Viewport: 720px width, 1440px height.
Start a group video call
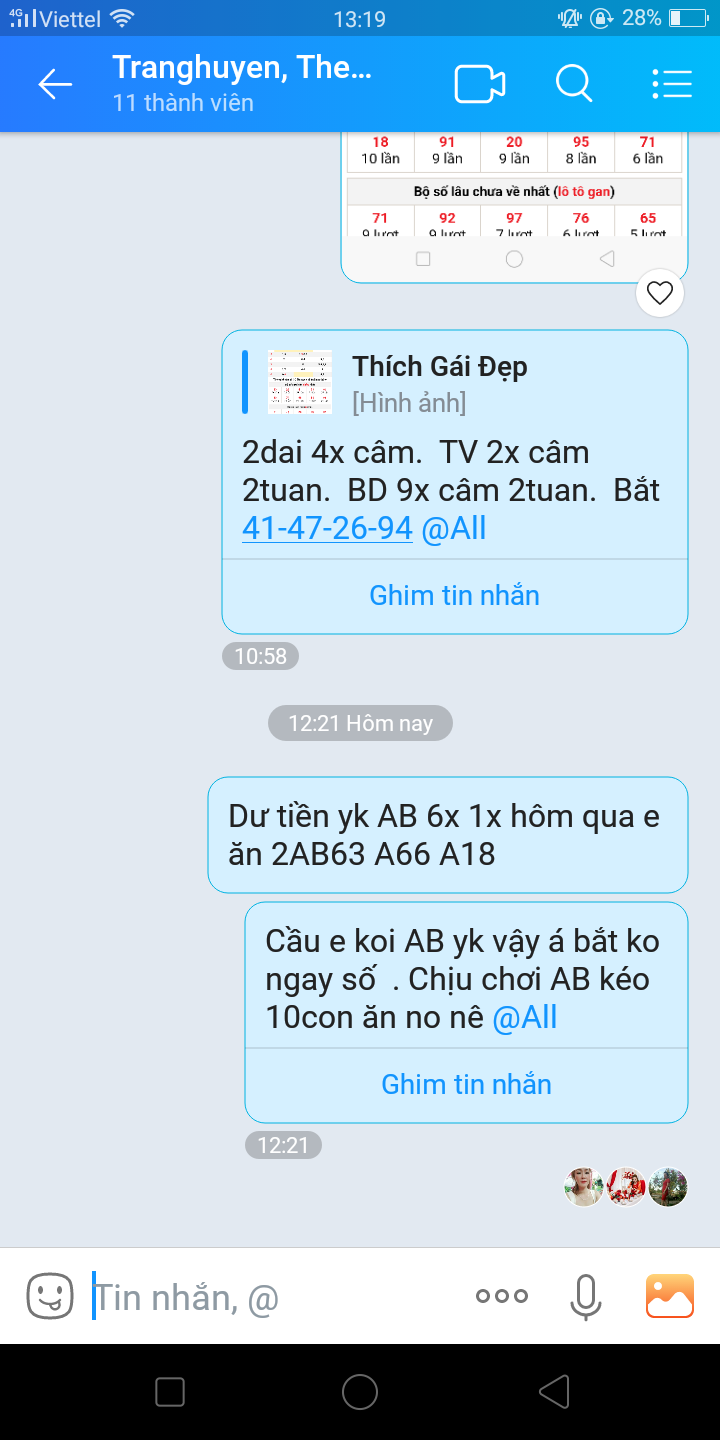479,85
